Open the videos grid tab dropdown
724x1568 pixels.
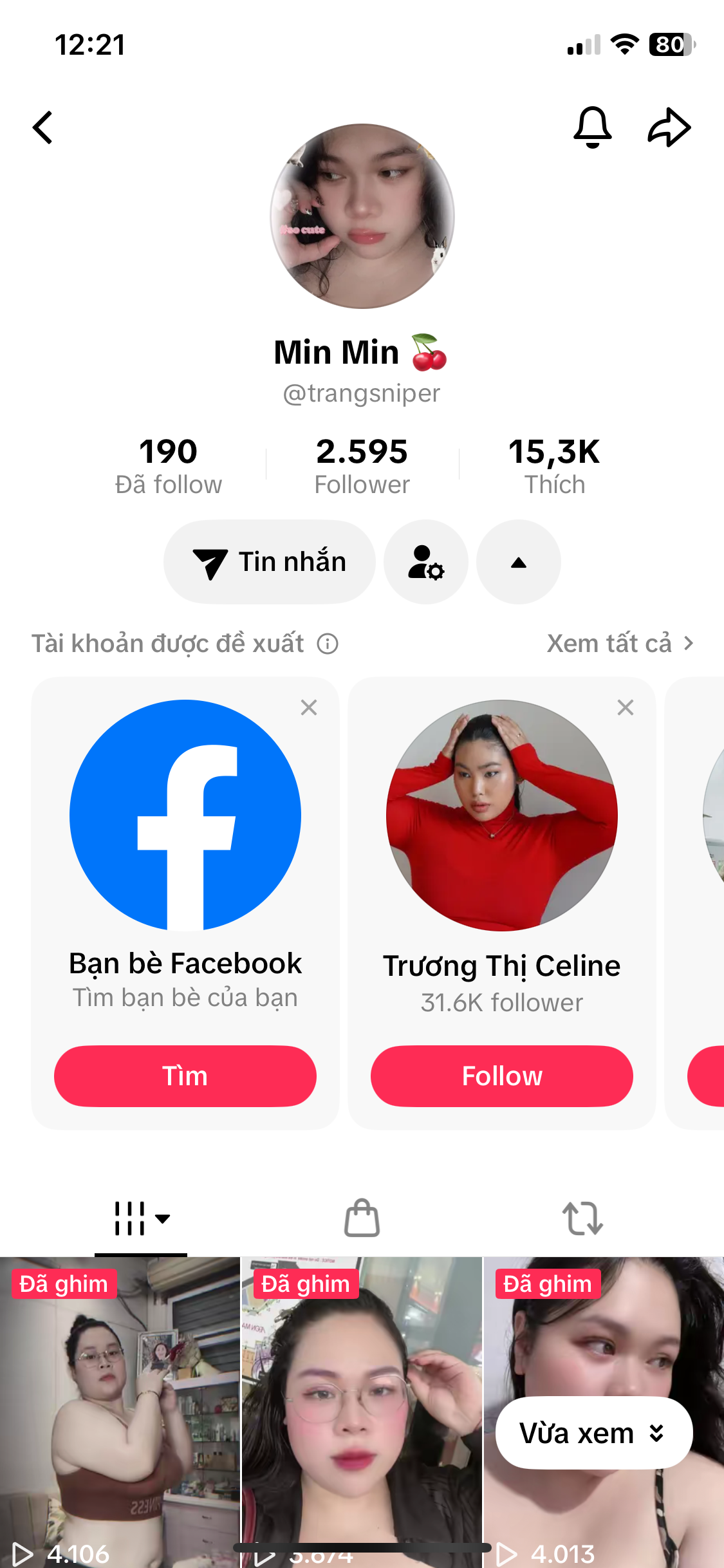142,1218
